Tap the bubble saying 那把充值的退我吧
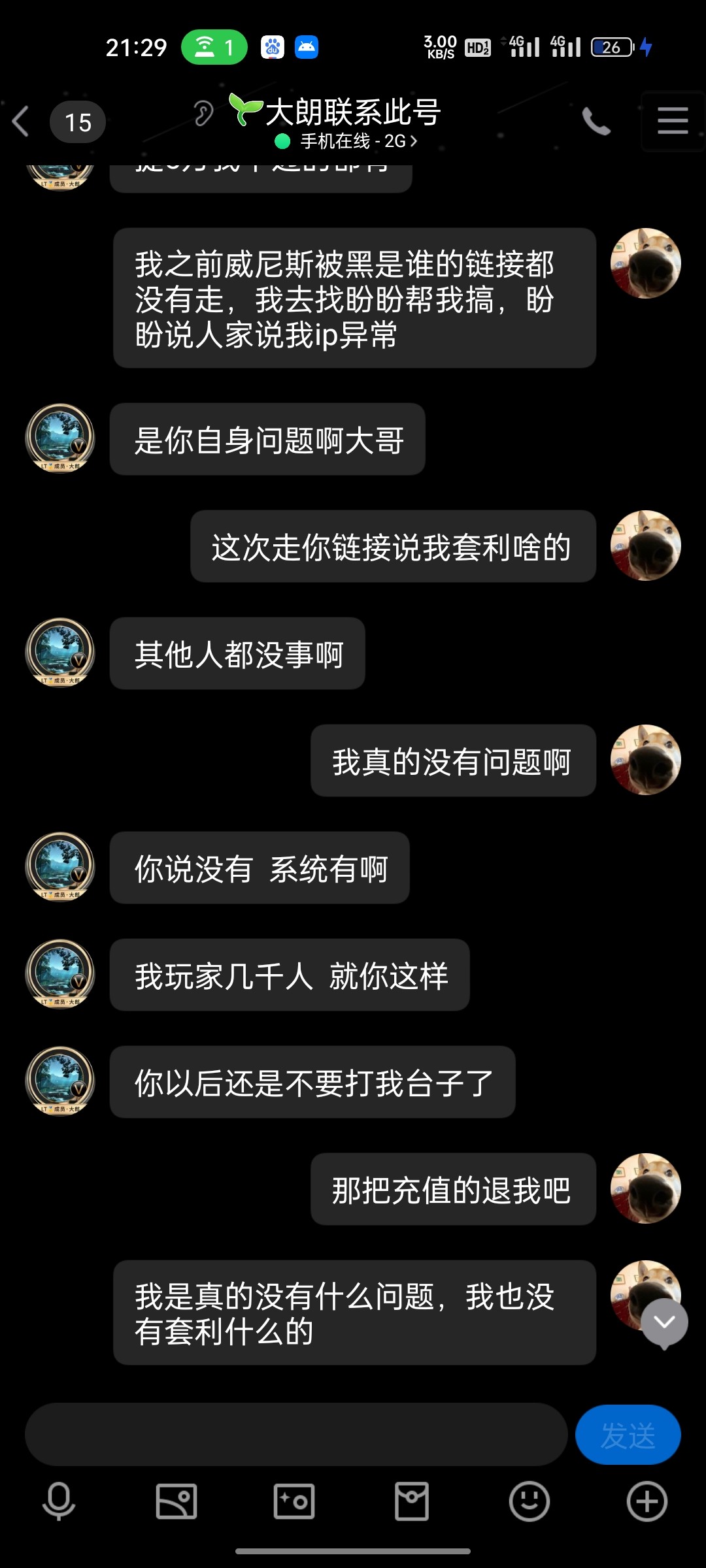Screen dimensions: 706x1568 (453, 1188)
